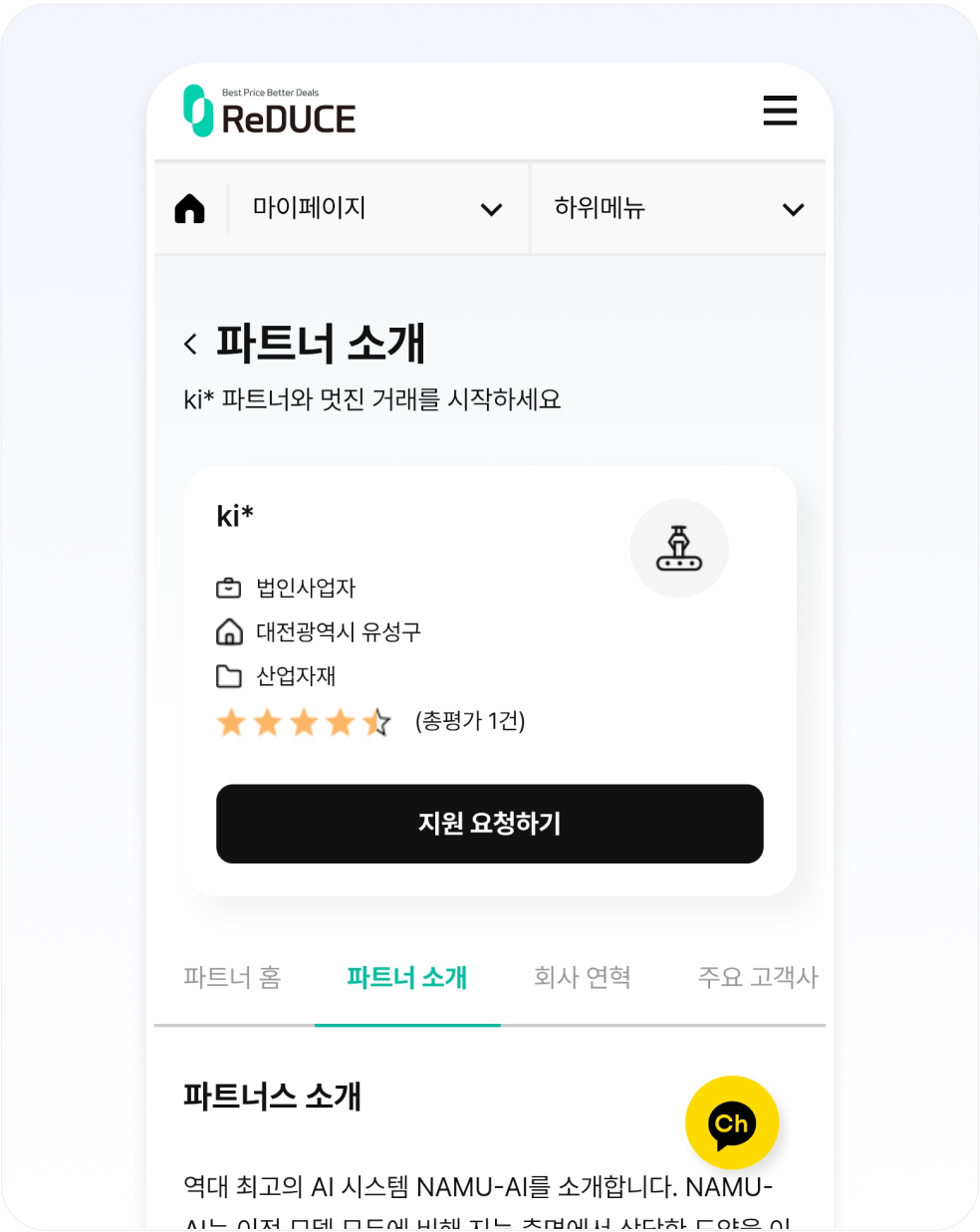Switch to the 회사 연혁 tab
This screenshot has height=1232, width=980.
click(582, 978)
